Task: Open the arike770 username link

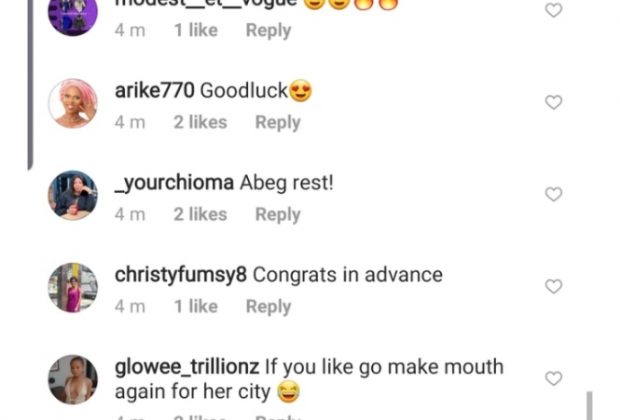Action: (155, 91)
